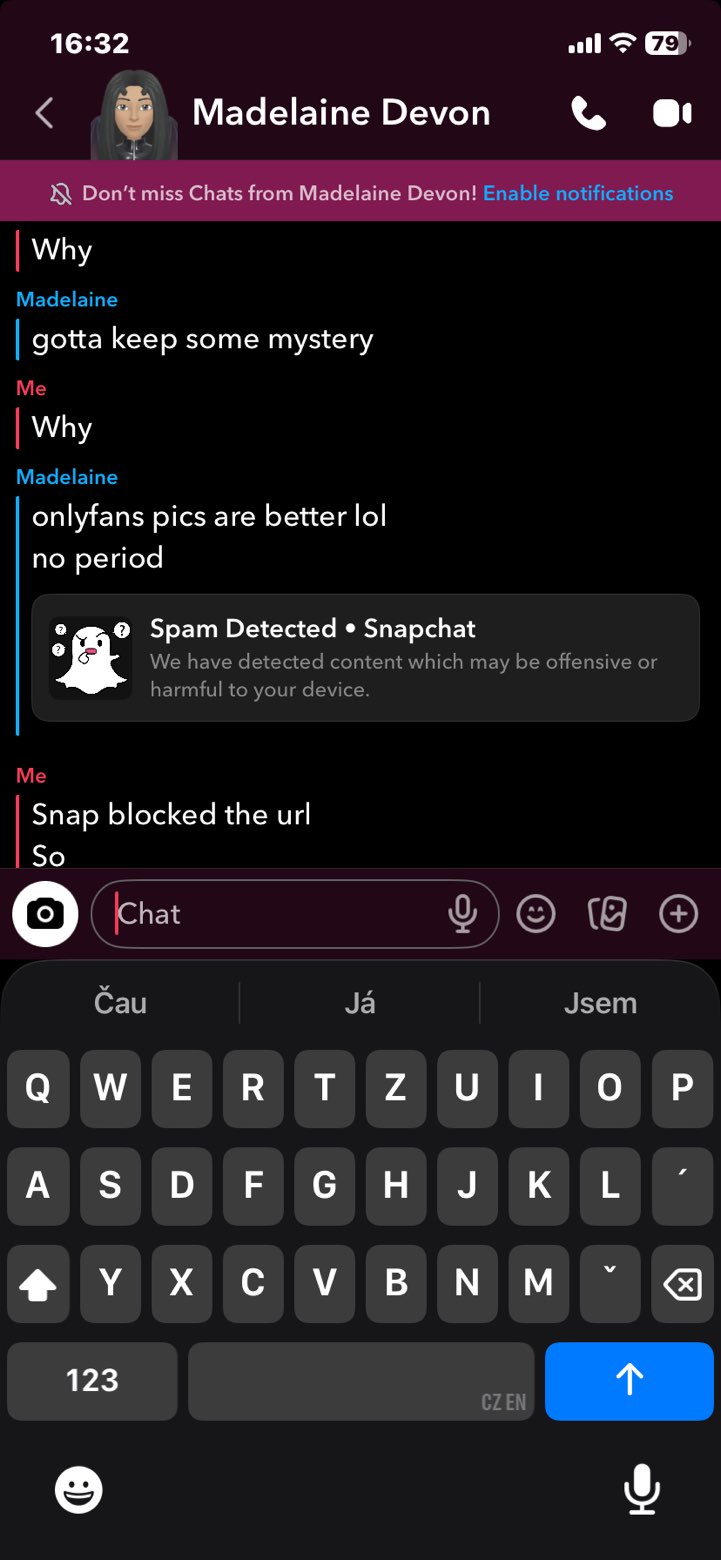Image resolution: width=721 pixels, height=1560 pixels.
Task: Tap the keyboard backspace key
Action: pos(682,1284)
